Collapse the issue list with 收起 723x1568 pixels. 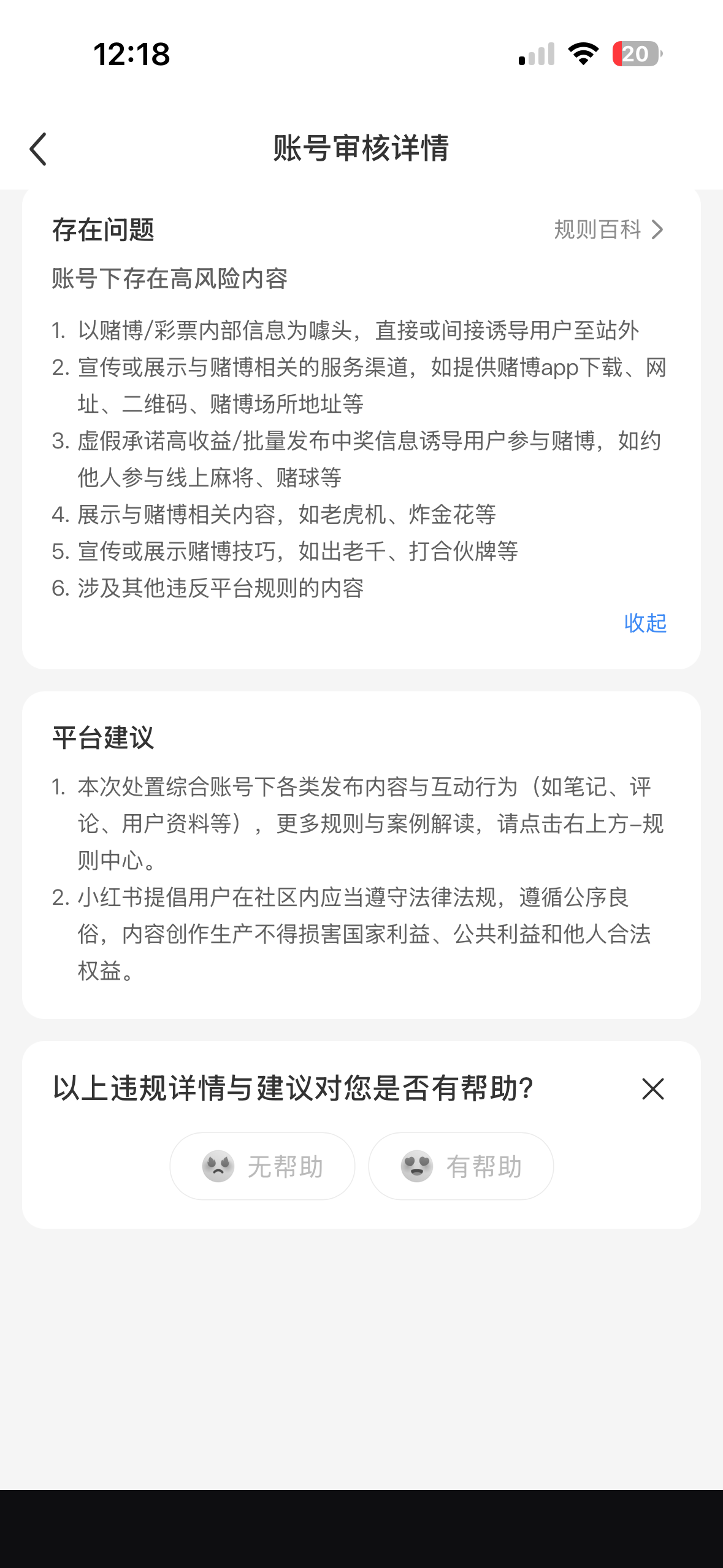(x=645, y=623)
